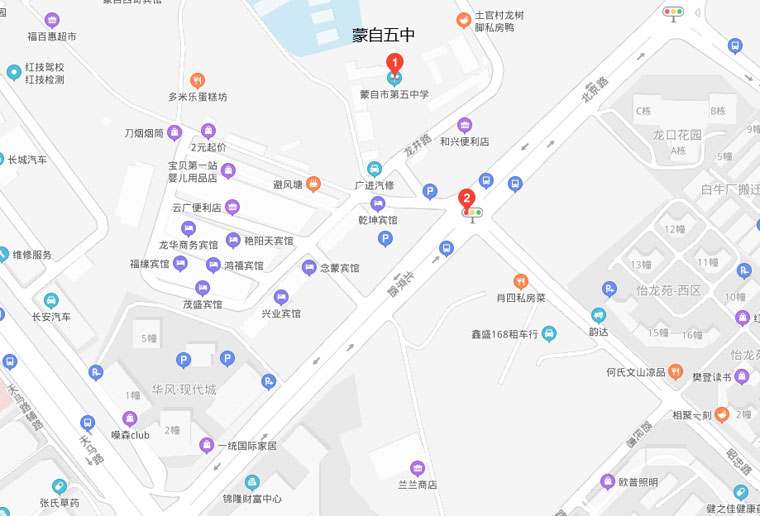Open the 韵达 courier marker
The width and height of the screenshot is (760, 516).
[x=598, y=317]
